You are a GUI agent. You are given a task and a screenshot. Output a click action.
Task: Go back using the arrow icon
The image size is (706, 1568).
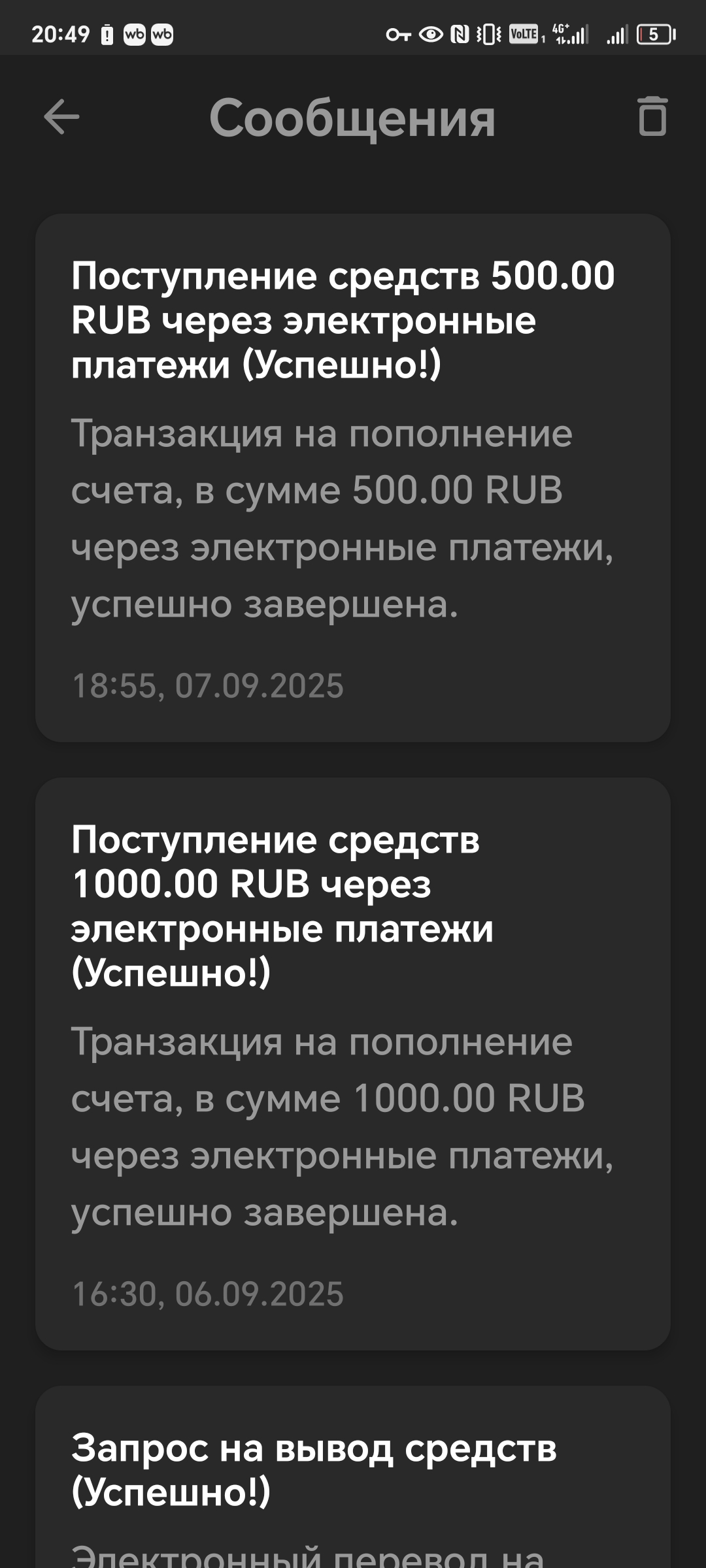pyautogui.click(x=61, y=117)
